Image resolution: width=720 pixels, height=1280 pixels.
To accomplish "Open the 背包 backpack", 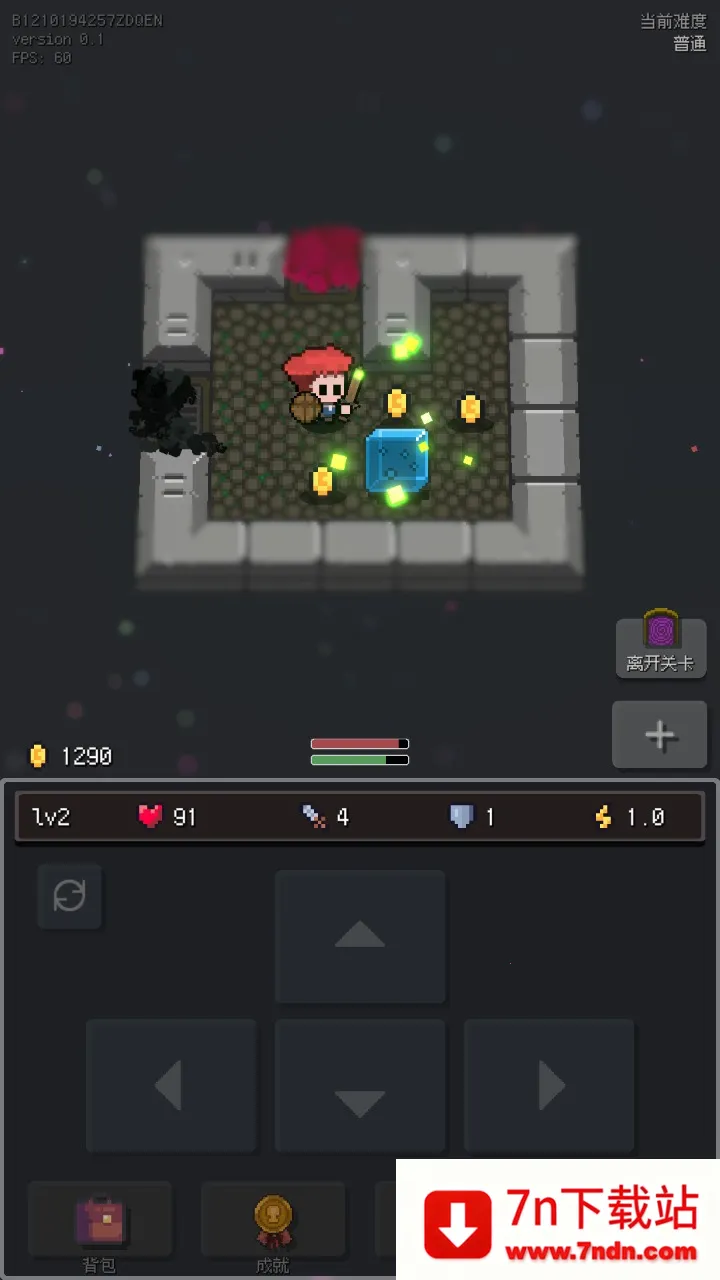I will click(x=99, y=1228).
